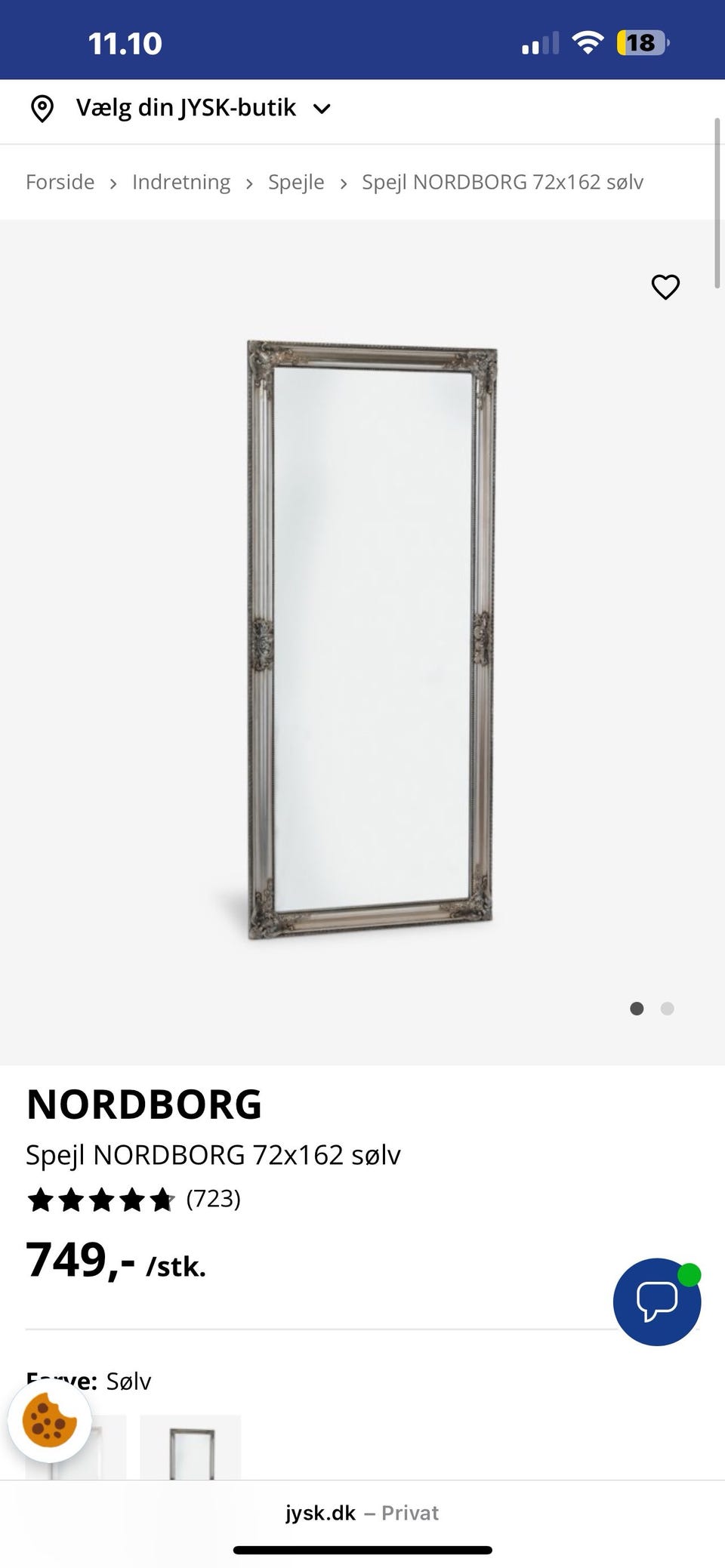Image resolution: width=725 pixels, height=1568 pixels.
Task: Tap the Wi-Fi icon in the status bar
Action: 588,42
